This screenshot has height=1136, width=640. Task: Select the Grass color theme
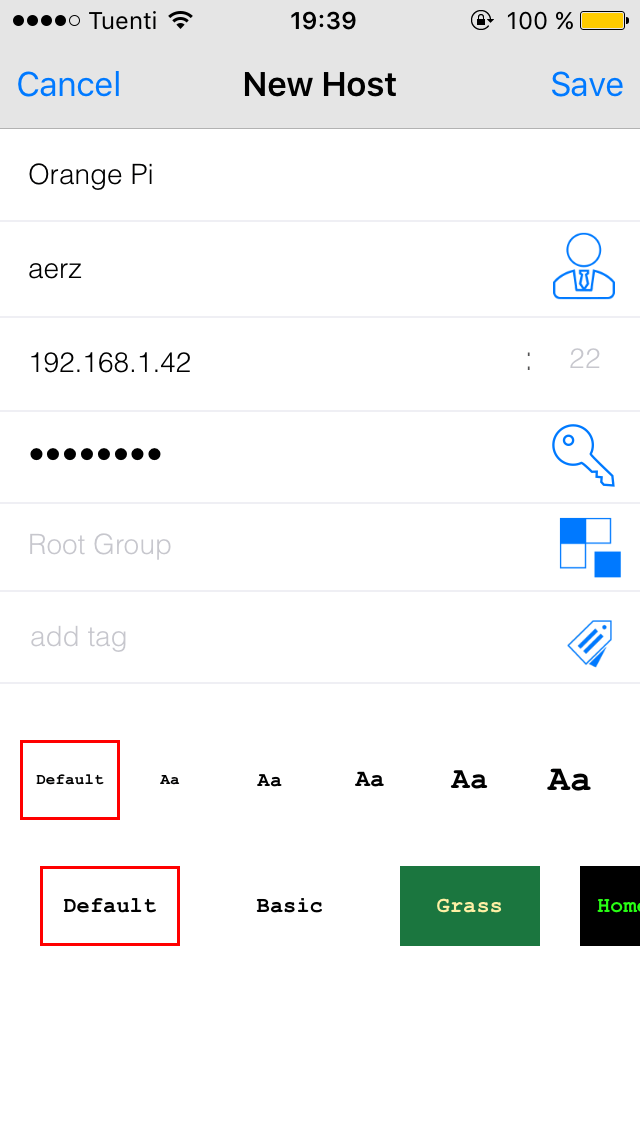point(469,906)
